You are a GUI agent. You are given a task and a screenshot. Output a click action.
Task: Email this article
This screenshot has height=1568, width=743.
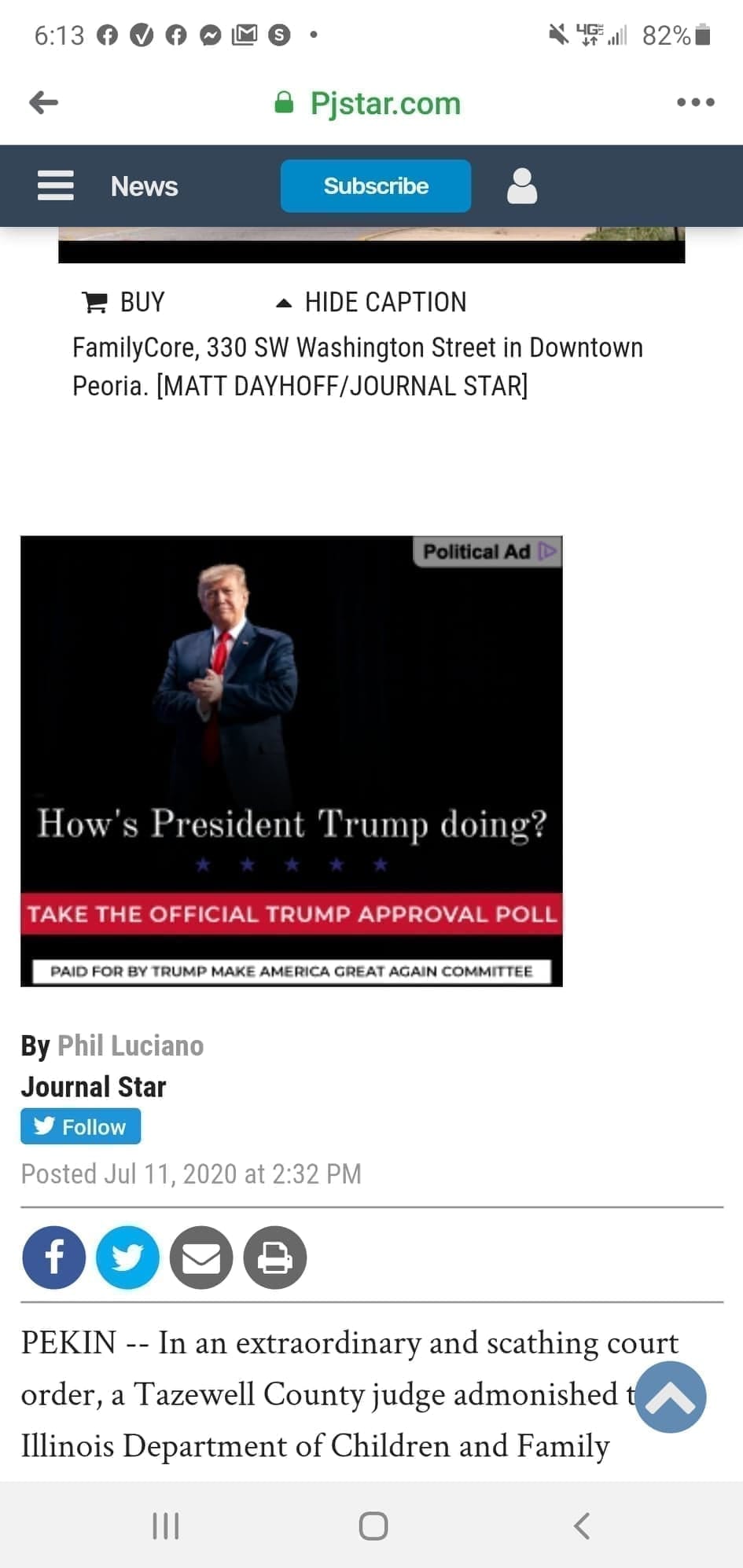click(201, 1257)
